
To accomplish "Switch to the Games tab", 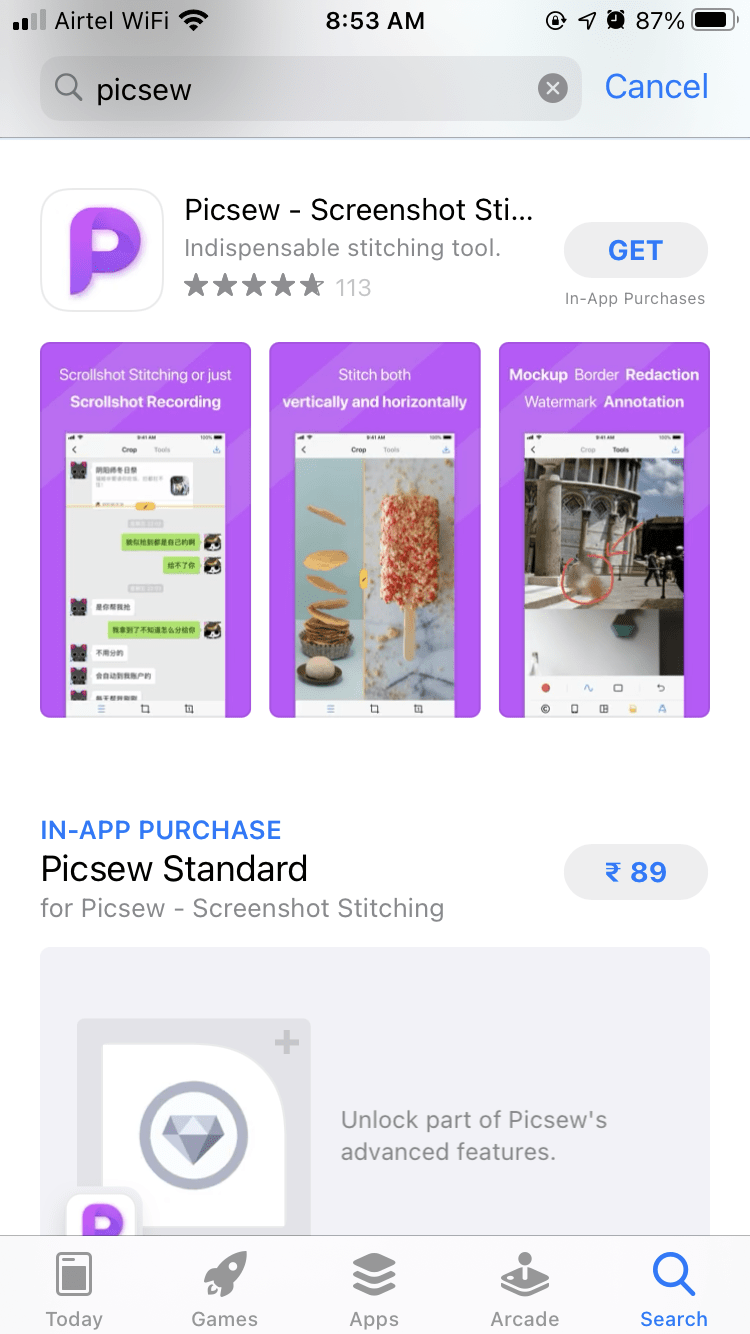I will tap(225, 1289).
